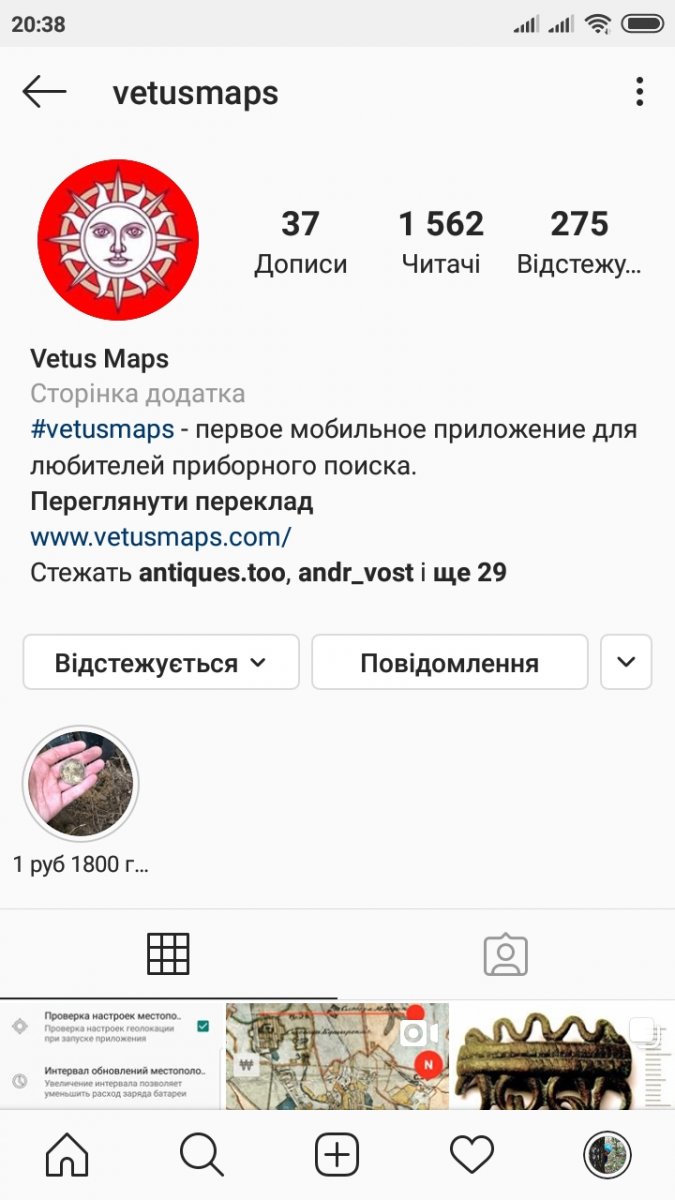Open the Відстежується following dropdown
The image size is (675, 1200).
(161, 663)
